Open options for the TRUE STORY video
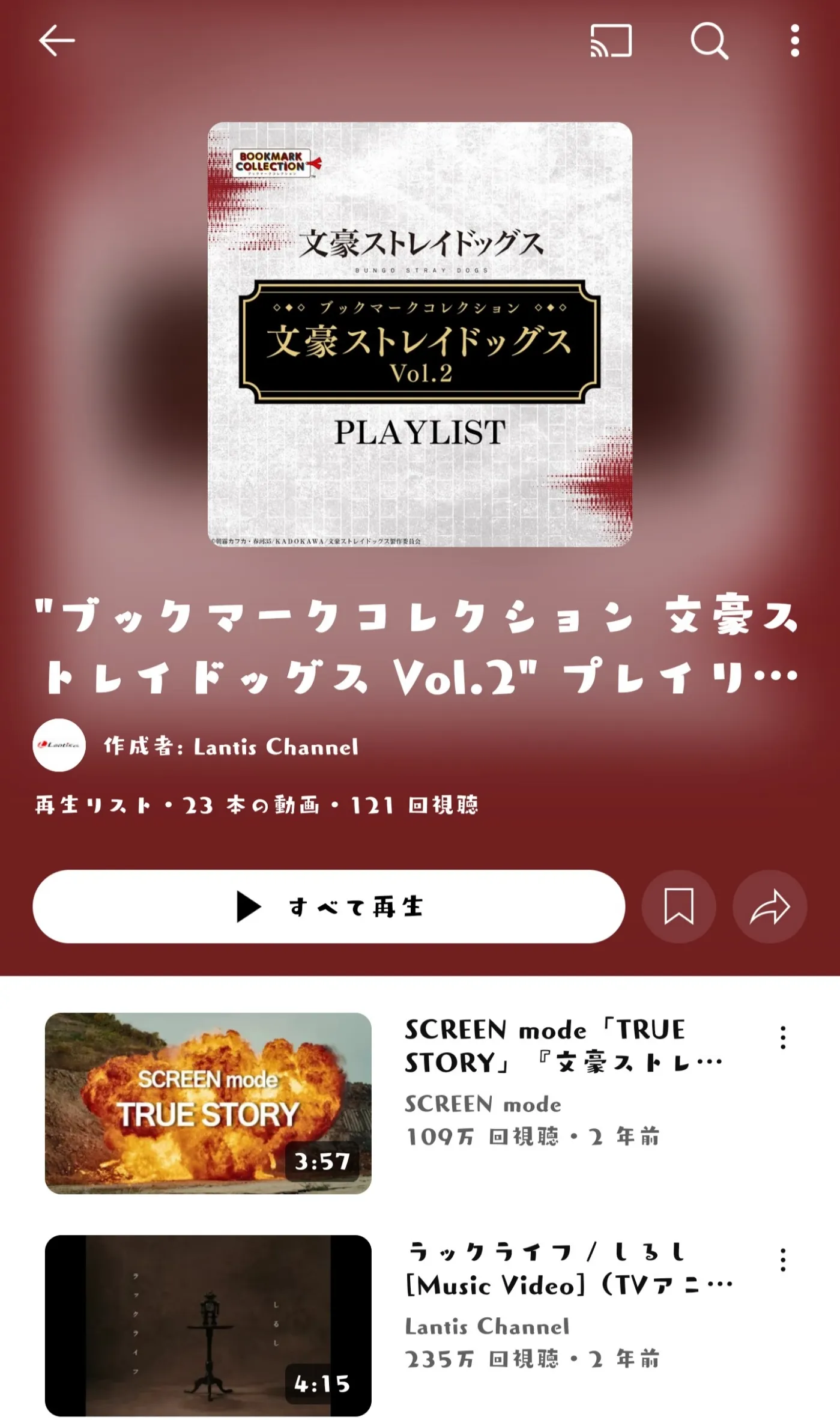 click(782, 1037)
